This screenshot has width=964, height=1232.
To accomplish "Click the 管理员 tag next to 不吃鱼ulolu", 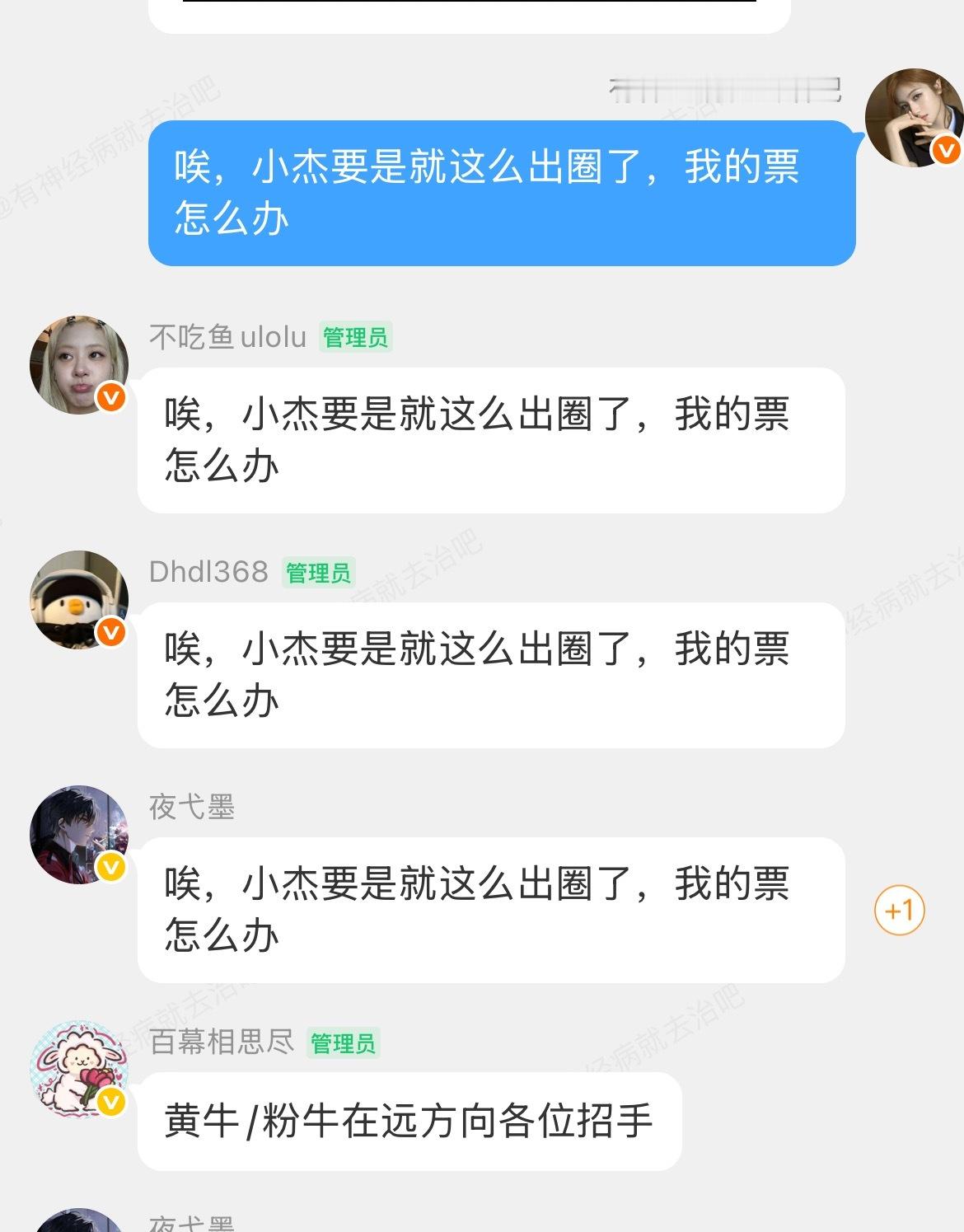I will point(356,338).
